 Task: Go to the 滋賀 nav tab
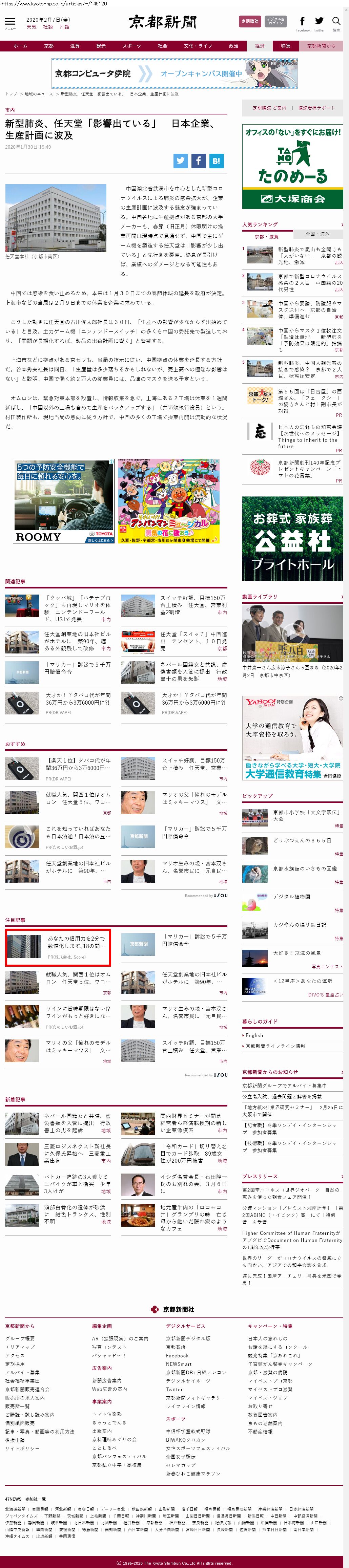(x=75, y=46)
